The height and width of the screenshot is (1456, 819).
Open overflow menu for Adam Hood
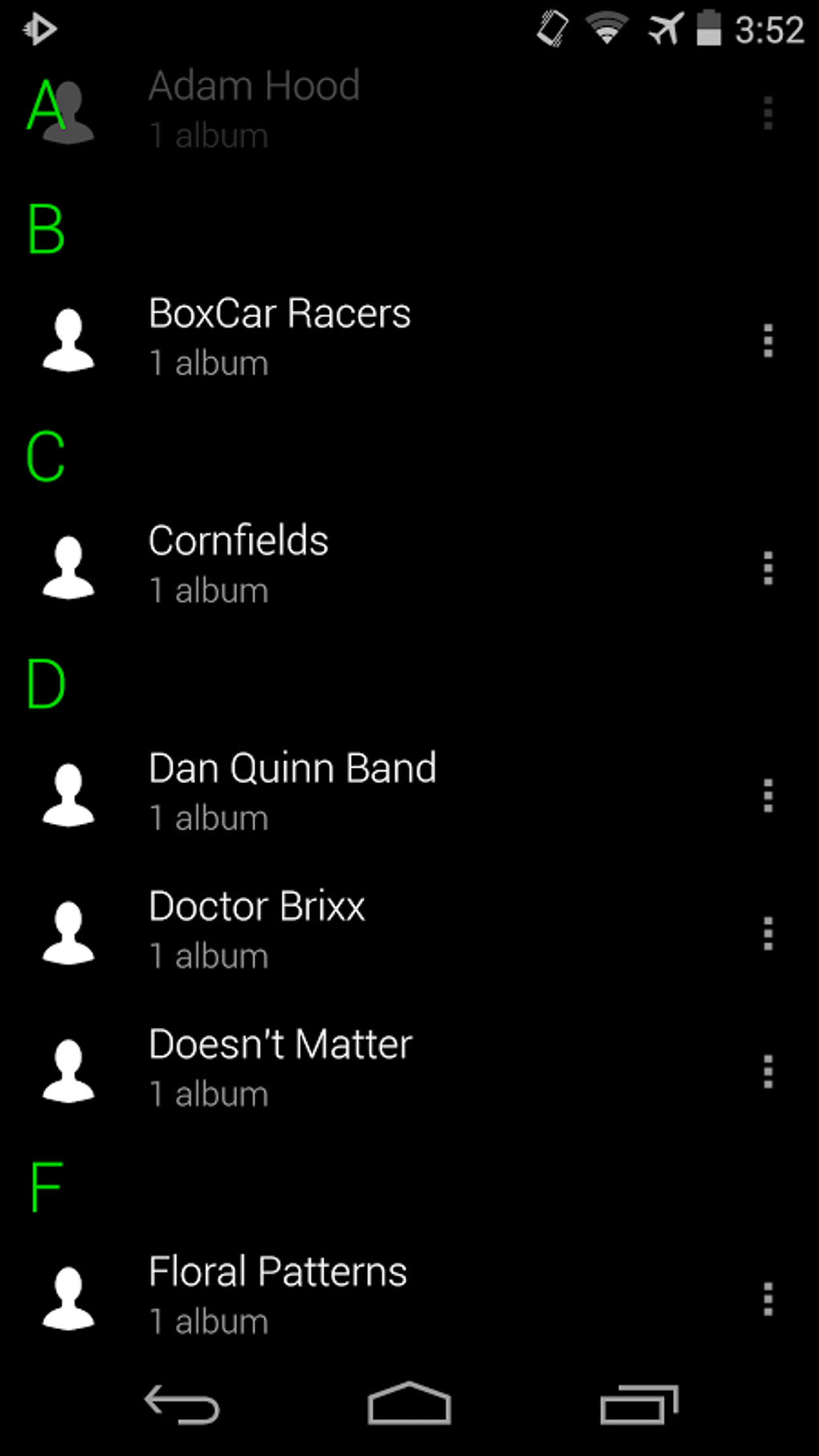tap(768, 113)
